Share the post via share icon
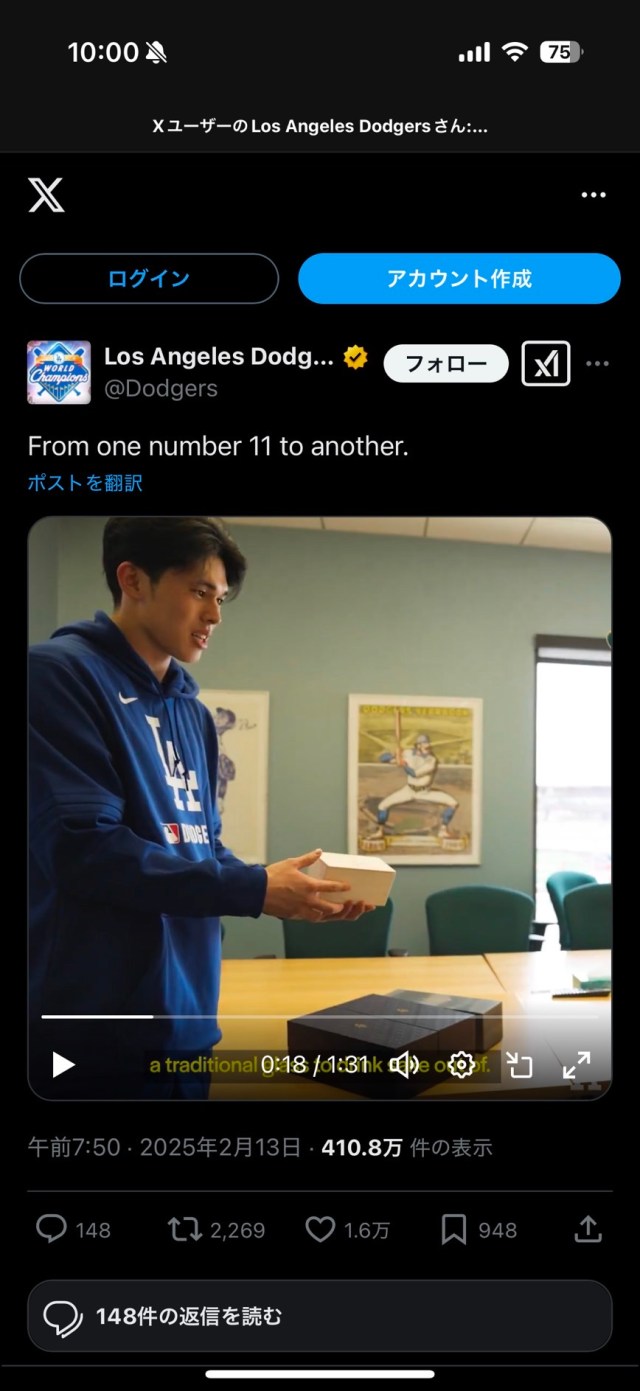The height and width of the screenshot is (1391, 640). pyautogui.click(x=588, y=1229)
